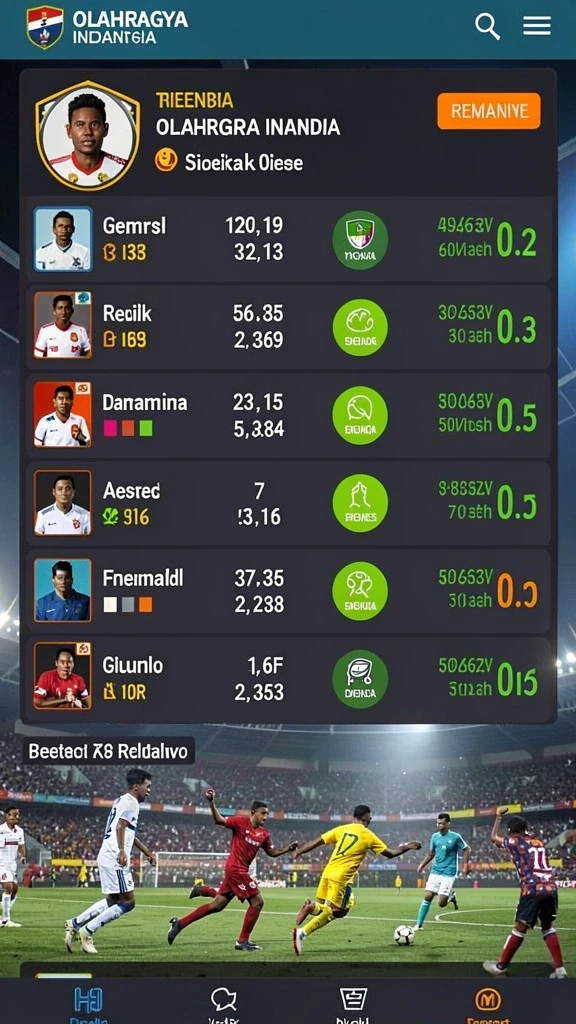The height and width of the screenshot is (1024, 576).
Task: Open the Glunlo player row
Action: tap(288, 679)
